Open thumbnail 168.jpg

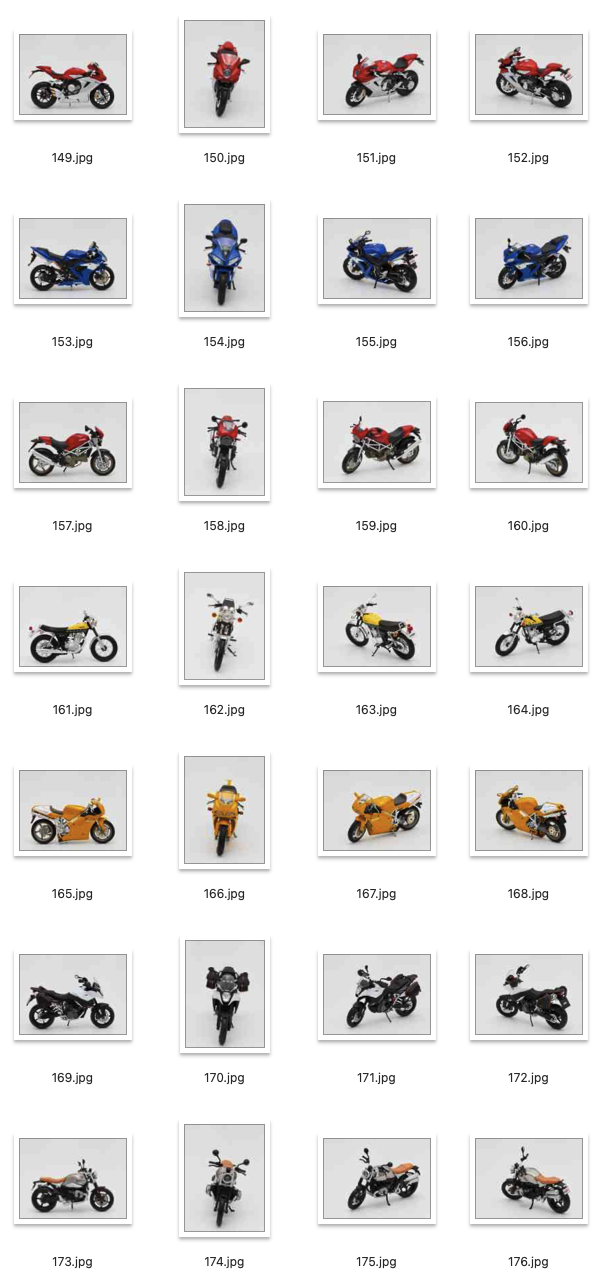[x=528, y=811]
